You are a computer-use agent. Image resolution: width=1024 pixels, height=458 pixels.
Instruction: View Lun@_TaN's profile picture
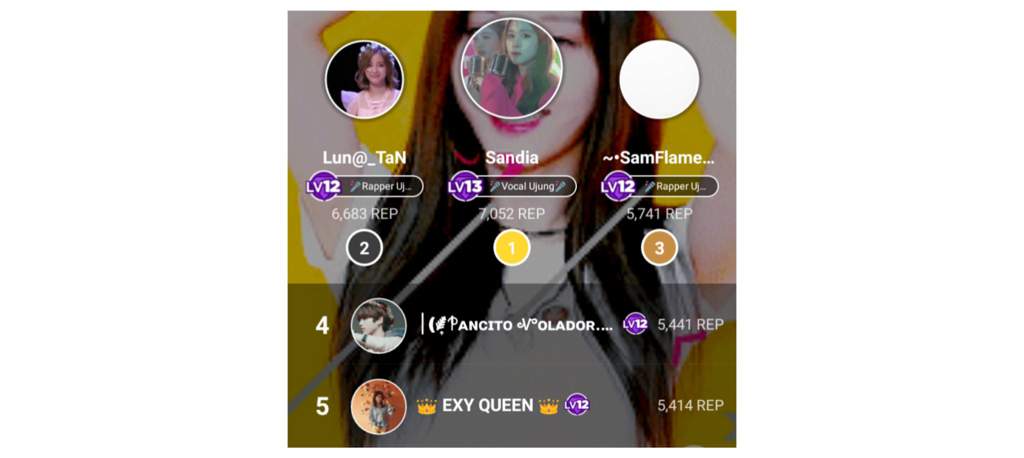(364, 80)
